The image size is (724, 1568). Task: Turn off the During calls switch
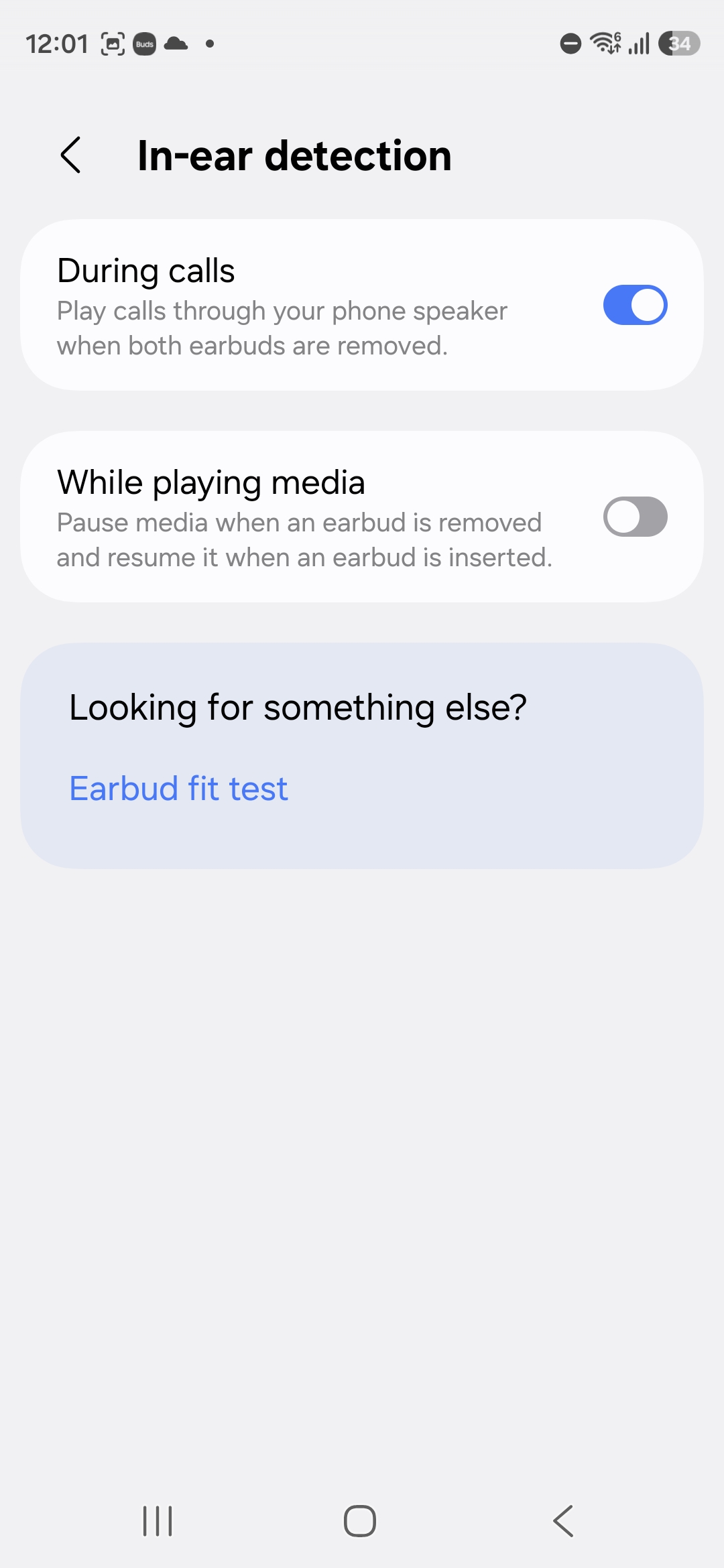(634, 306)
